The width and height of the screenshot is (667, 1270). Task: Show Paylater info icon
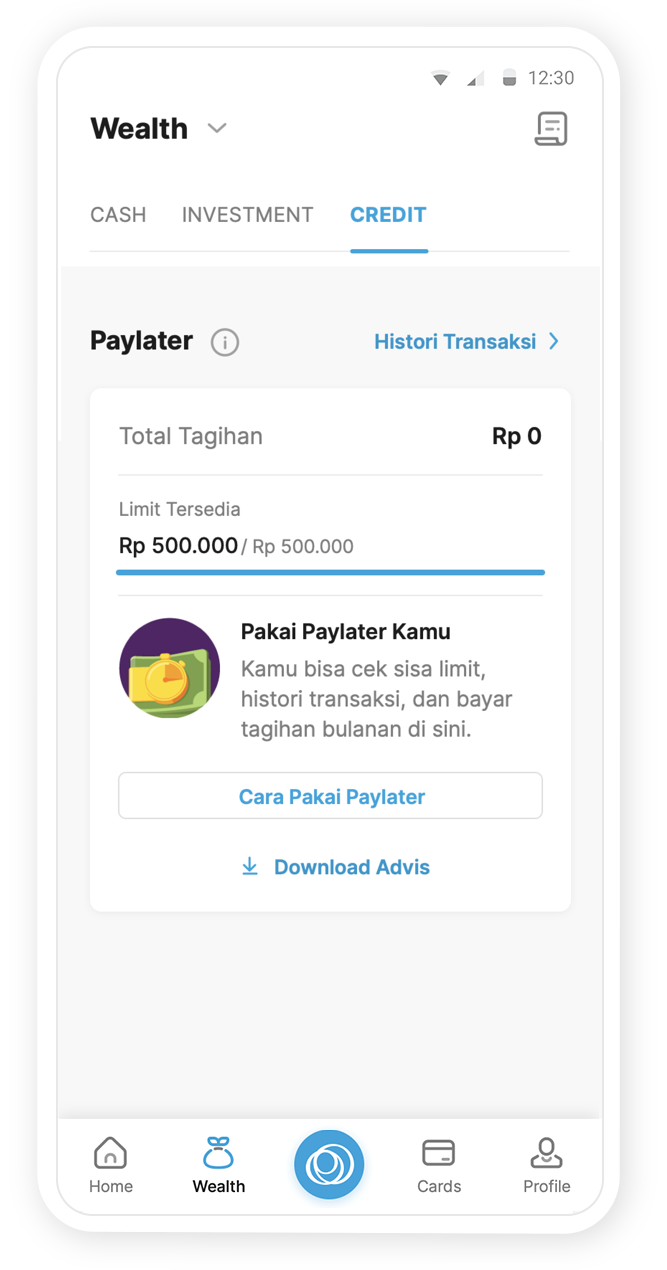225,343
